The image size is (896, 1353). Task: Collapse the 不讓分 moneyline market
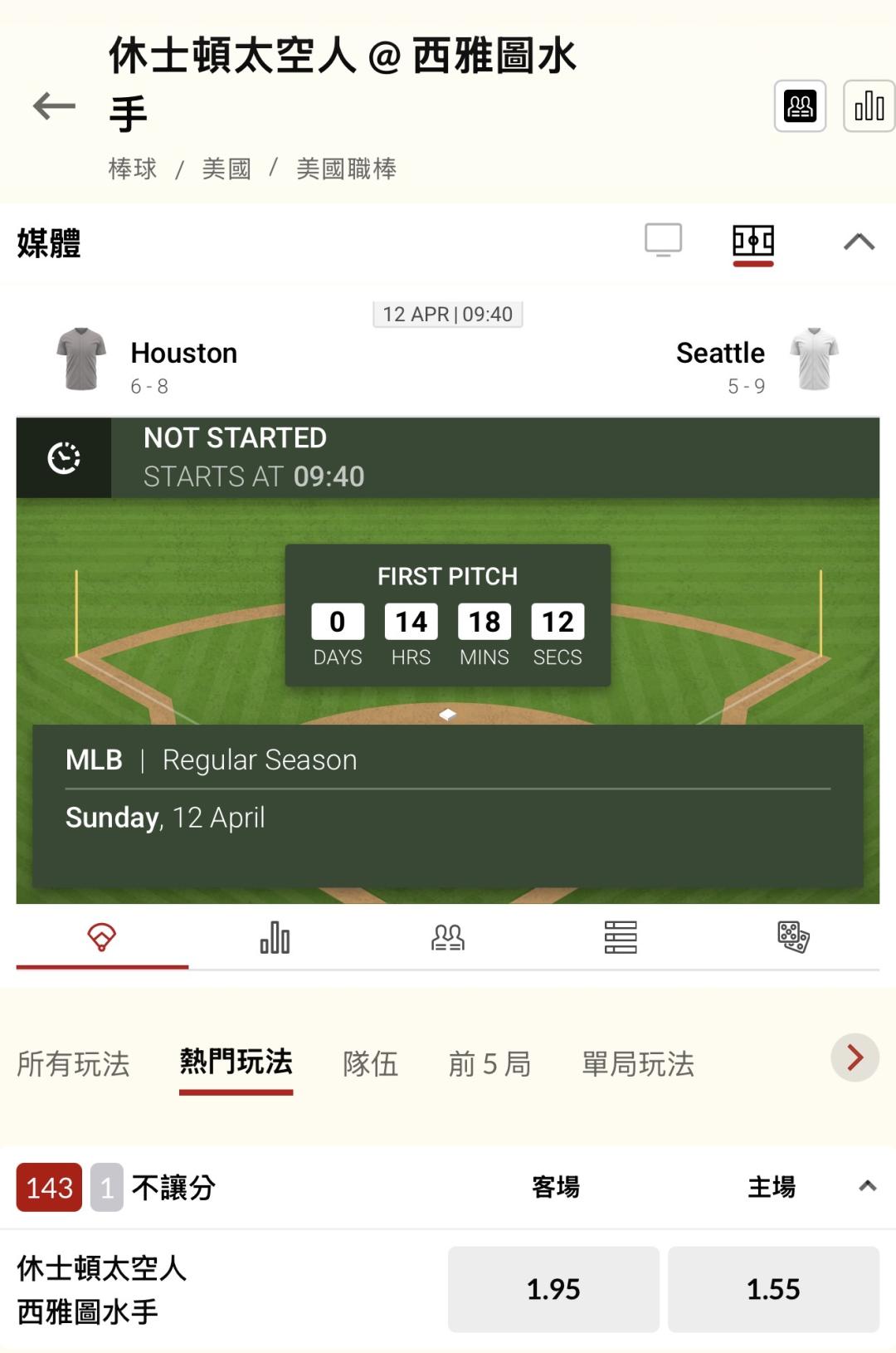[x=867, y=1186]
